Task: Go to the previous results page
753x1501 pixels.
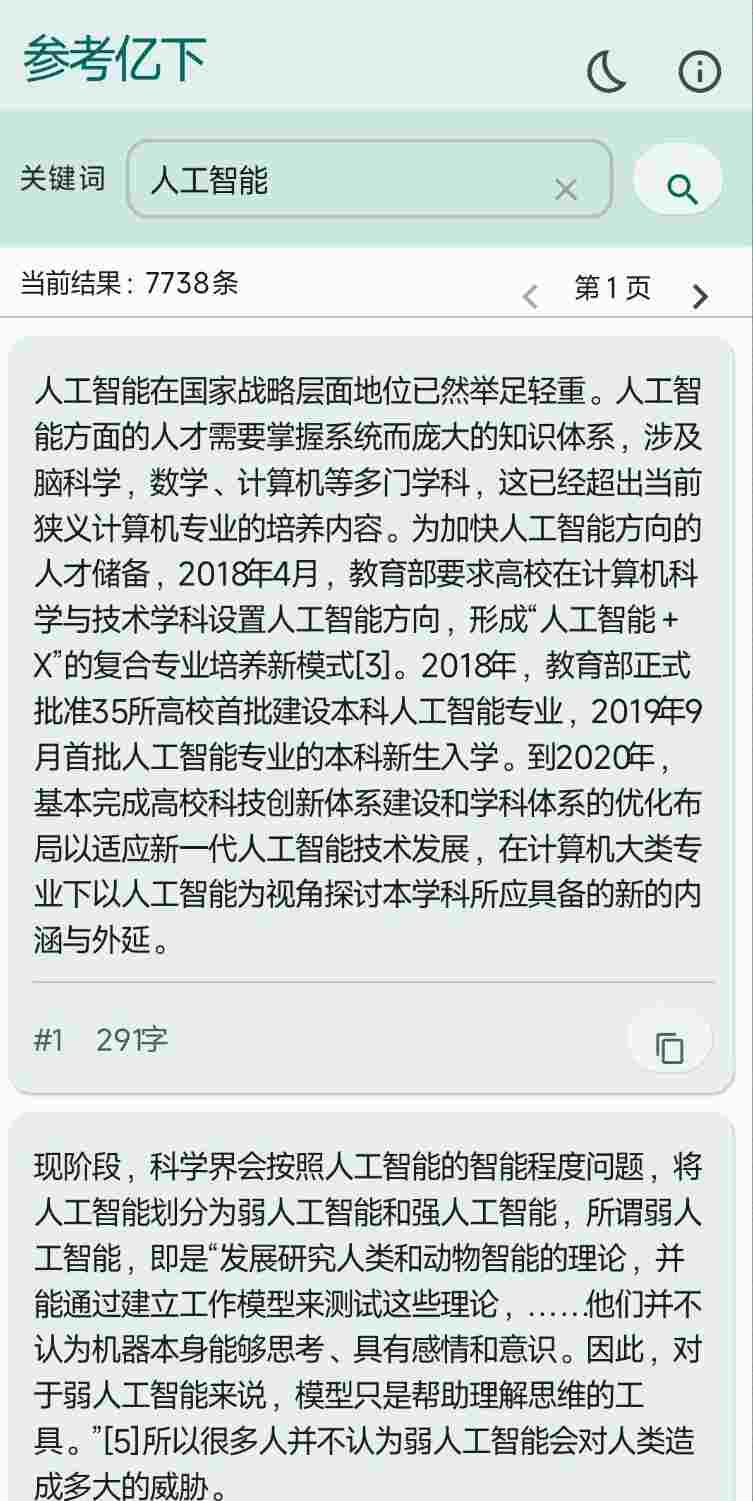Action: pos(530,295)
